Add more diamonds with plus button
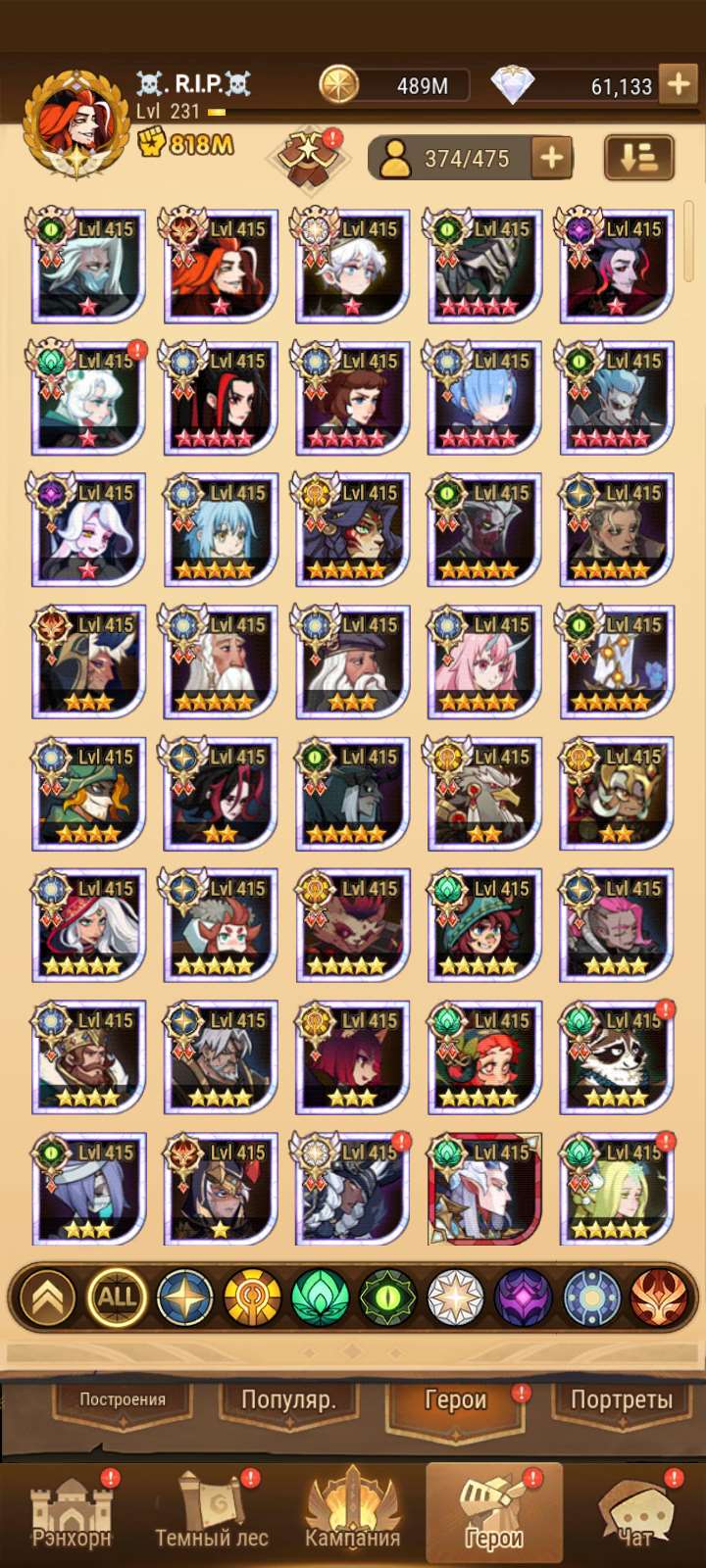706x1568 pixels. click(678, 85)
